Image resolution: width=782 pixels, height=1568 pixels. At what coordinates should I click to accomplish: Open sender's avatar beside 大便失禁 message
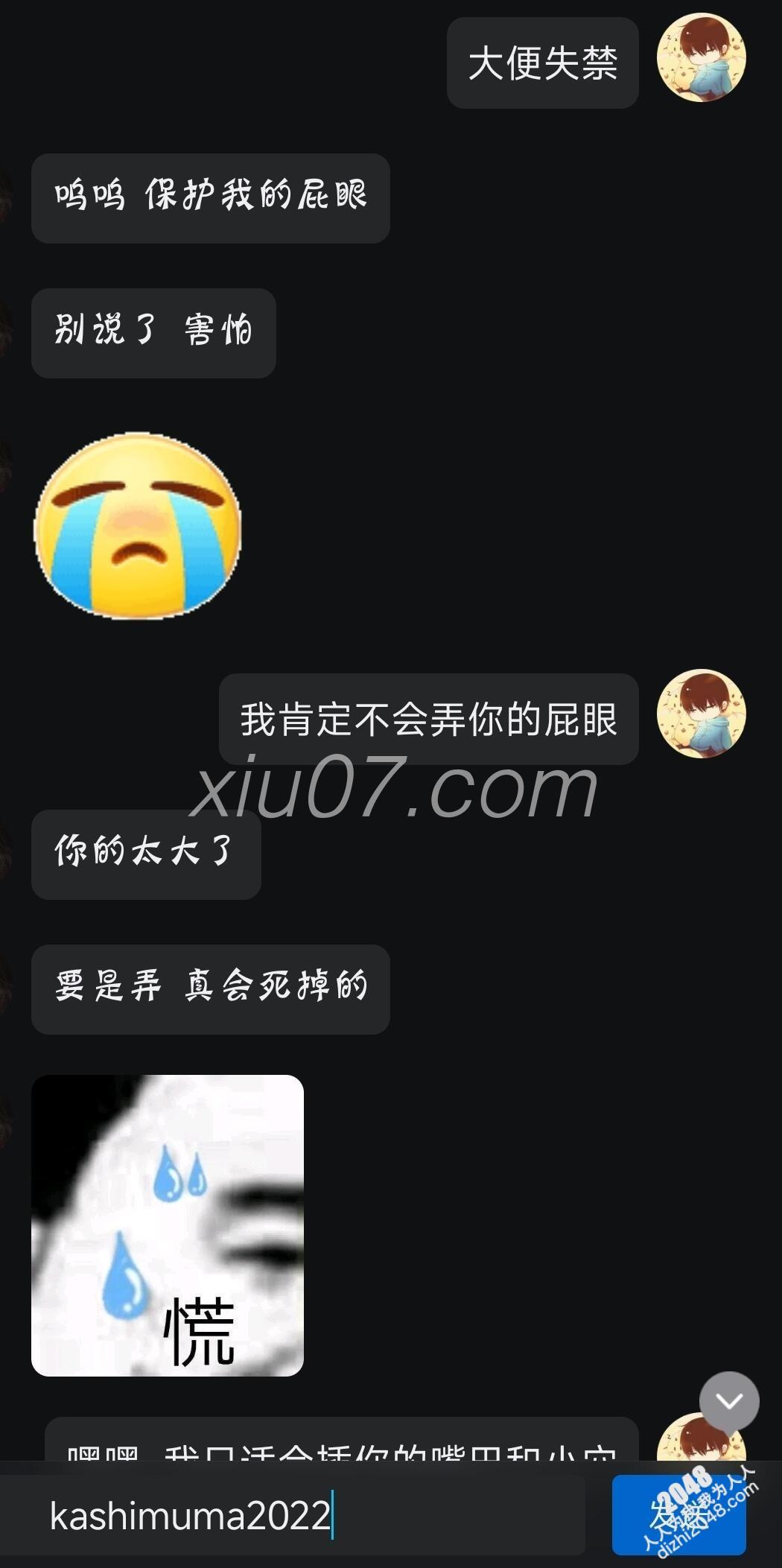click(701, 58)
